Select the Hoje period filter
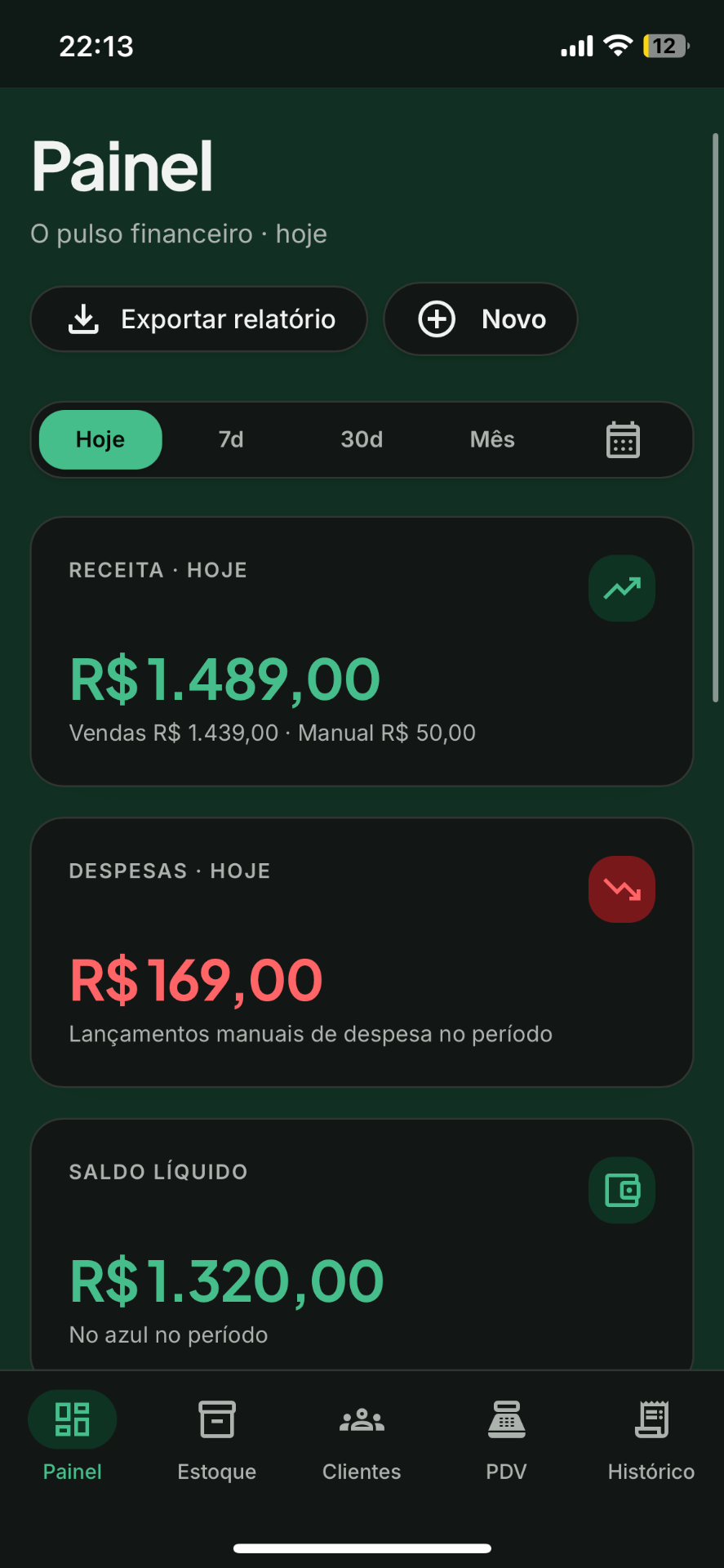 tap(100, 439)
